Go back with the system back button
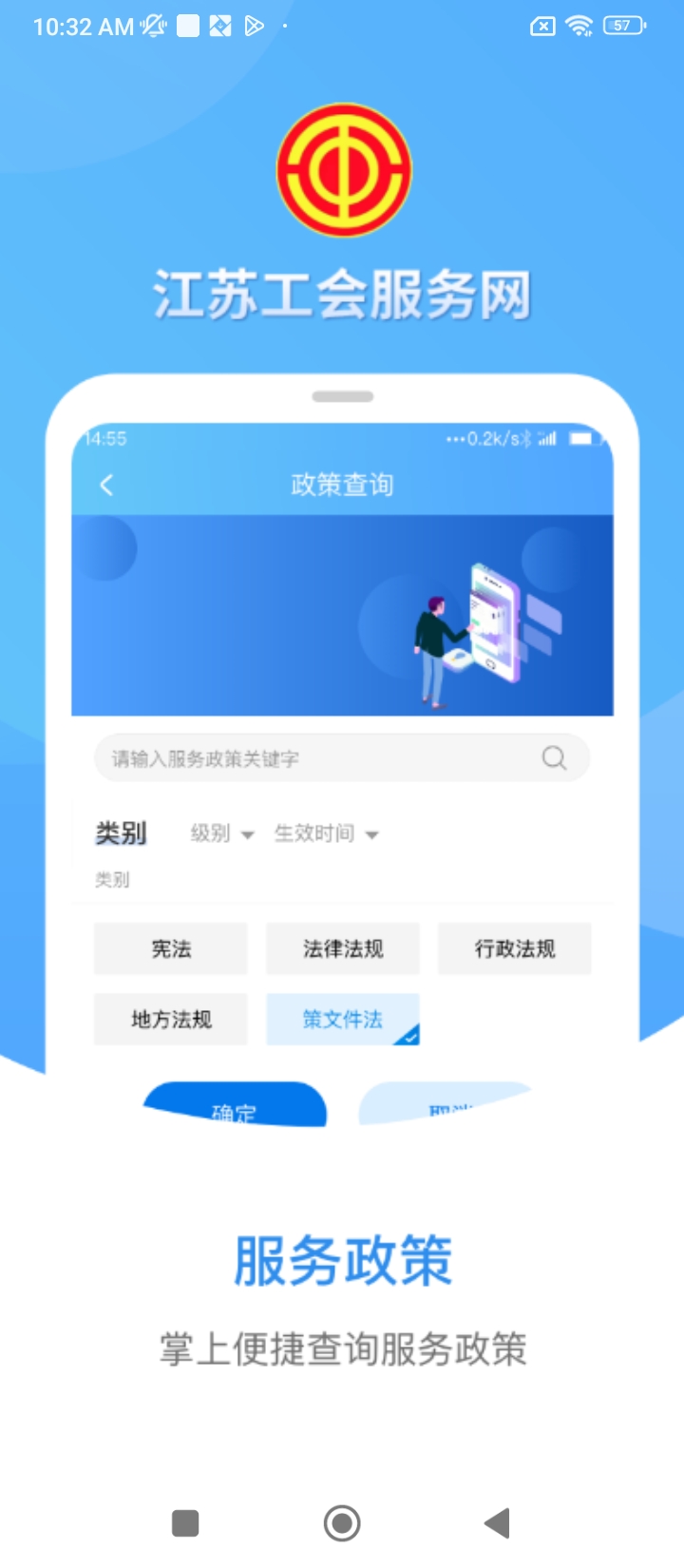 tap(498, 1522)
